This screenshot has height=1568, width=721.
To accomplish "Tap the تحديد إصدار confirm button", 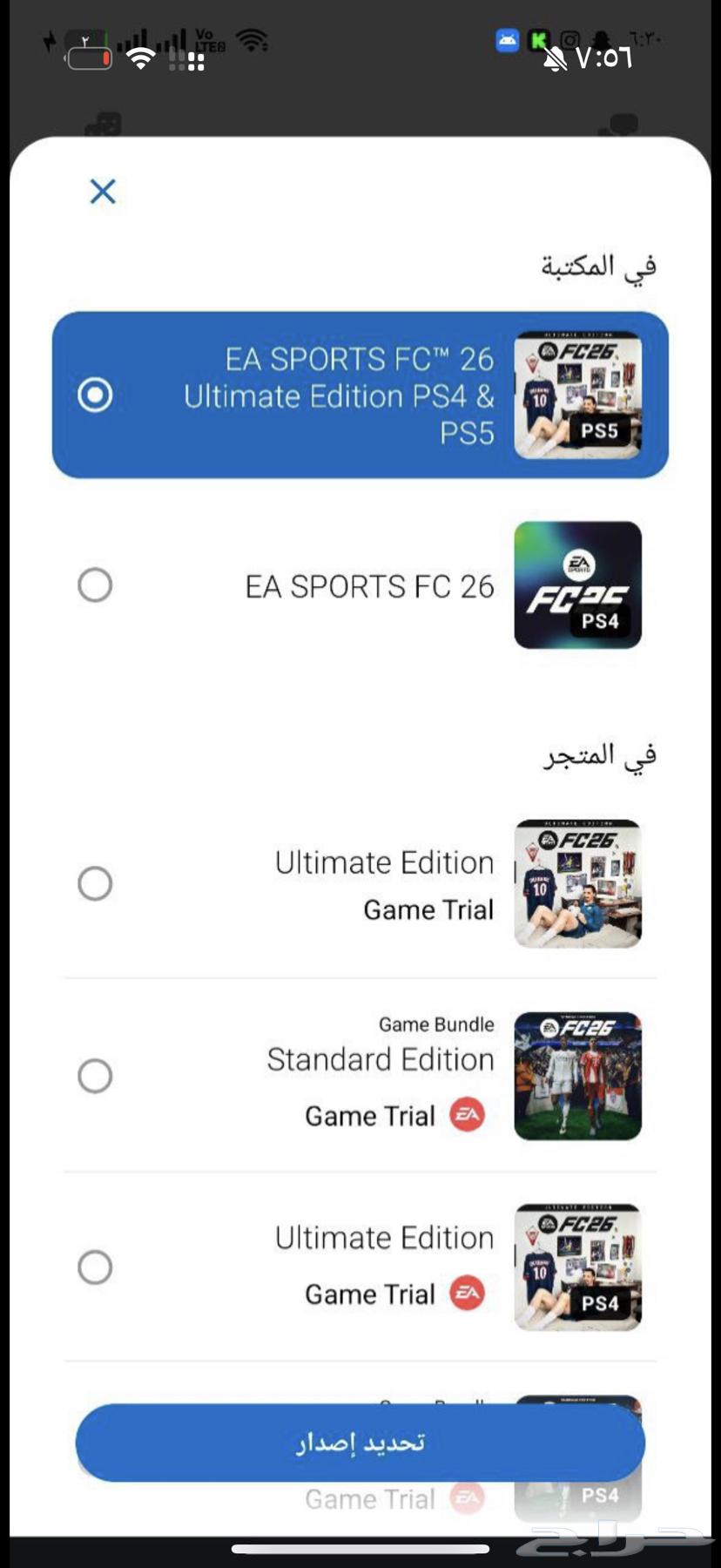I will coord(360,1443).
